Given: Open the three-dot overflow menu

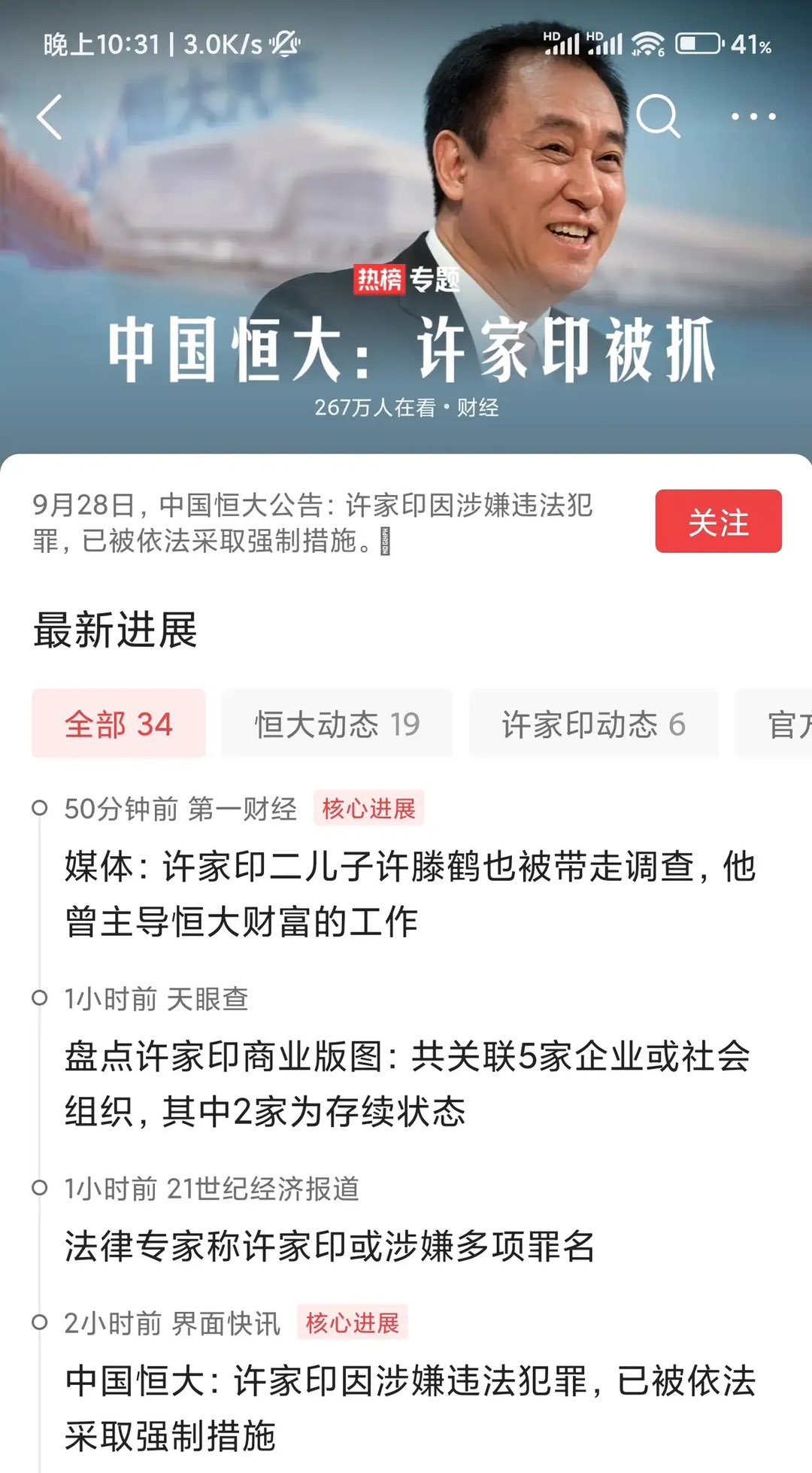Looking at the screenshot, I should point(753,117).
